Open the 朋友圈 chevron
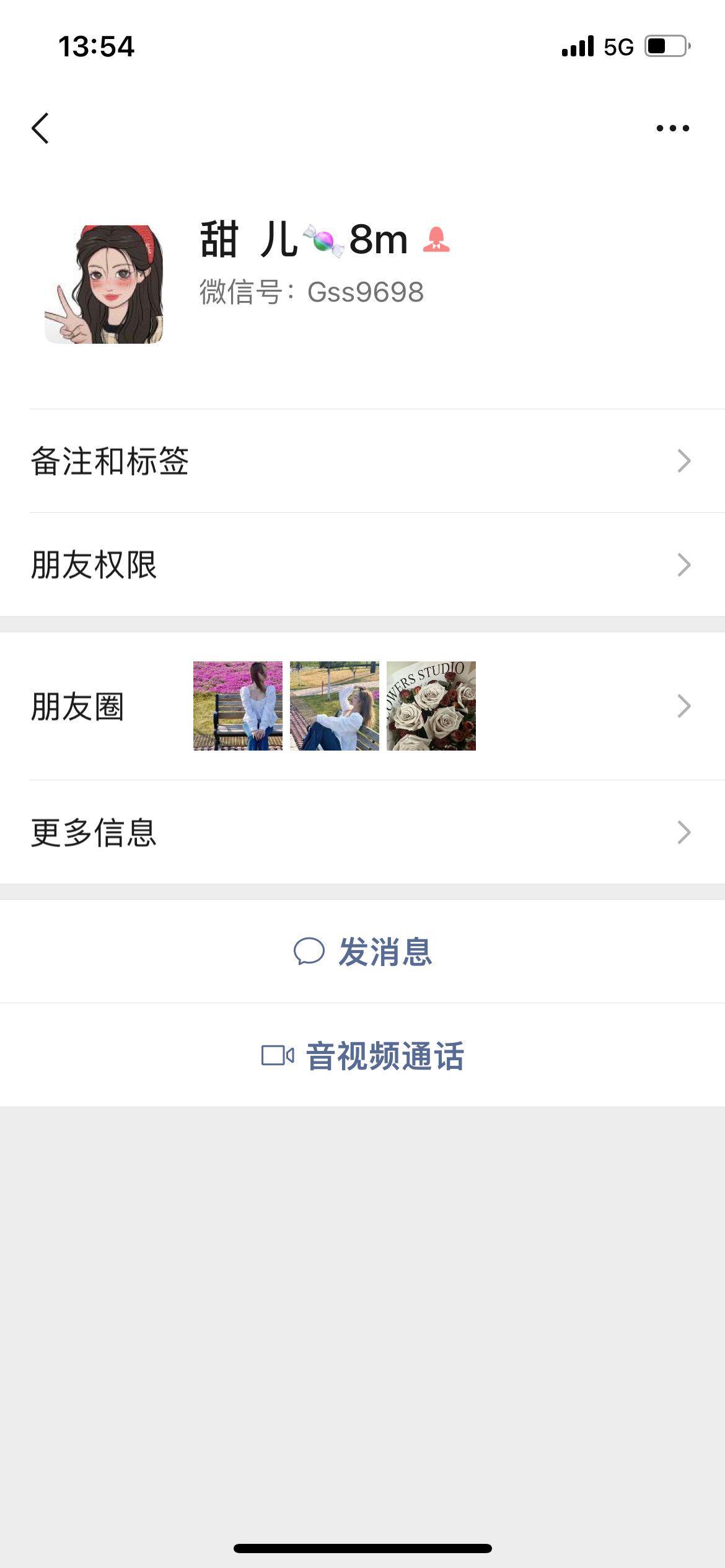Screen dimensions: 725x1568 tap(683, 706)
